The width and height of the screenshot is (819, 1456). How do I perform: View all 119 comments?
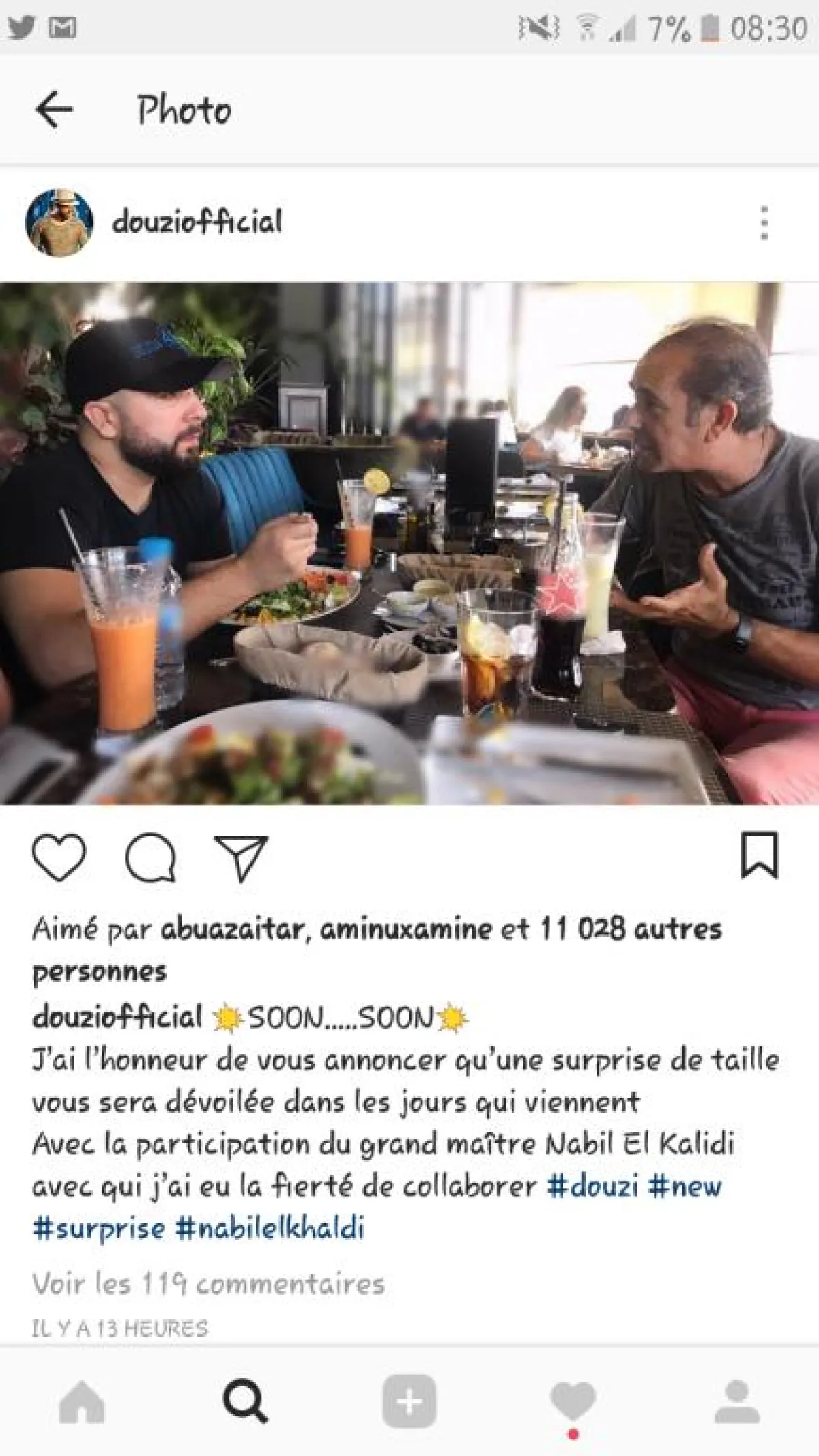coord(208,1284)
